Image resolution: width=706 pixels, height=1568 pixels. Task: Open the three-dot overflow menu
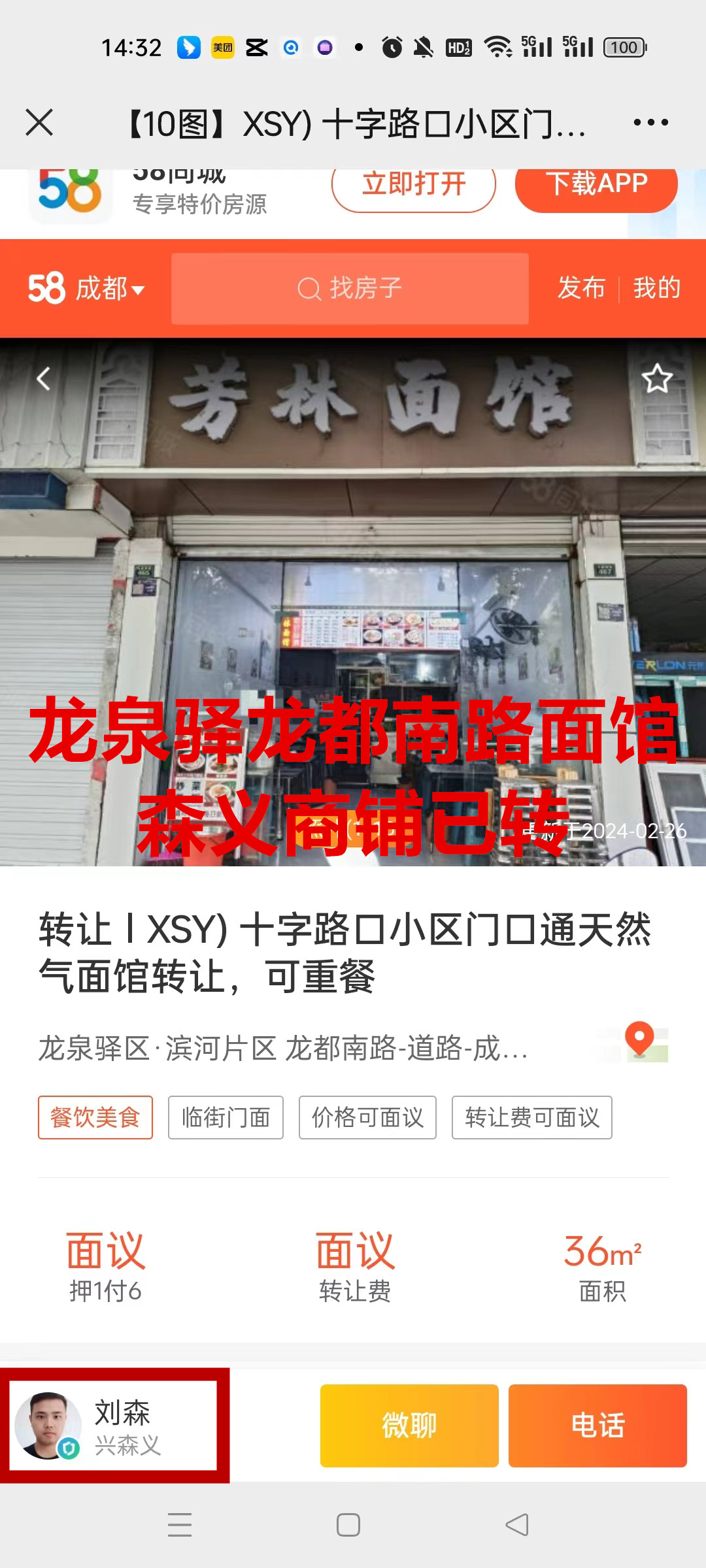pos(651,122)
